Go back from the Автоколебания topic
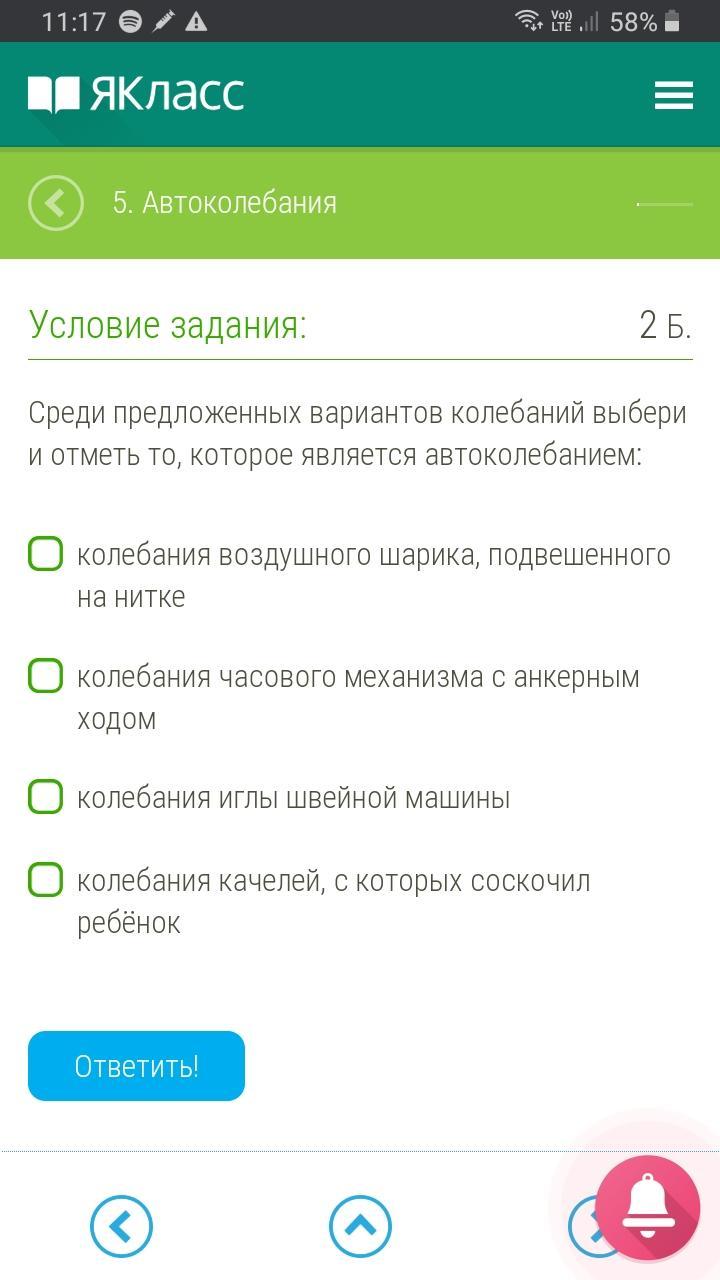This screenshot has width=720, height=1280. pyautogui.click(x=56, y=203)
